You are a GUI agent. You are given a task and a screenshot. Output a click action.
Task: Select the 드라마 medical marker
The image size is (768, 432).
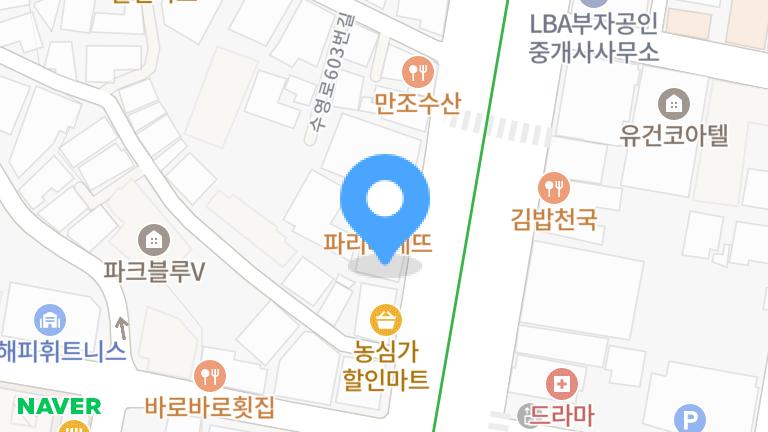560,383
